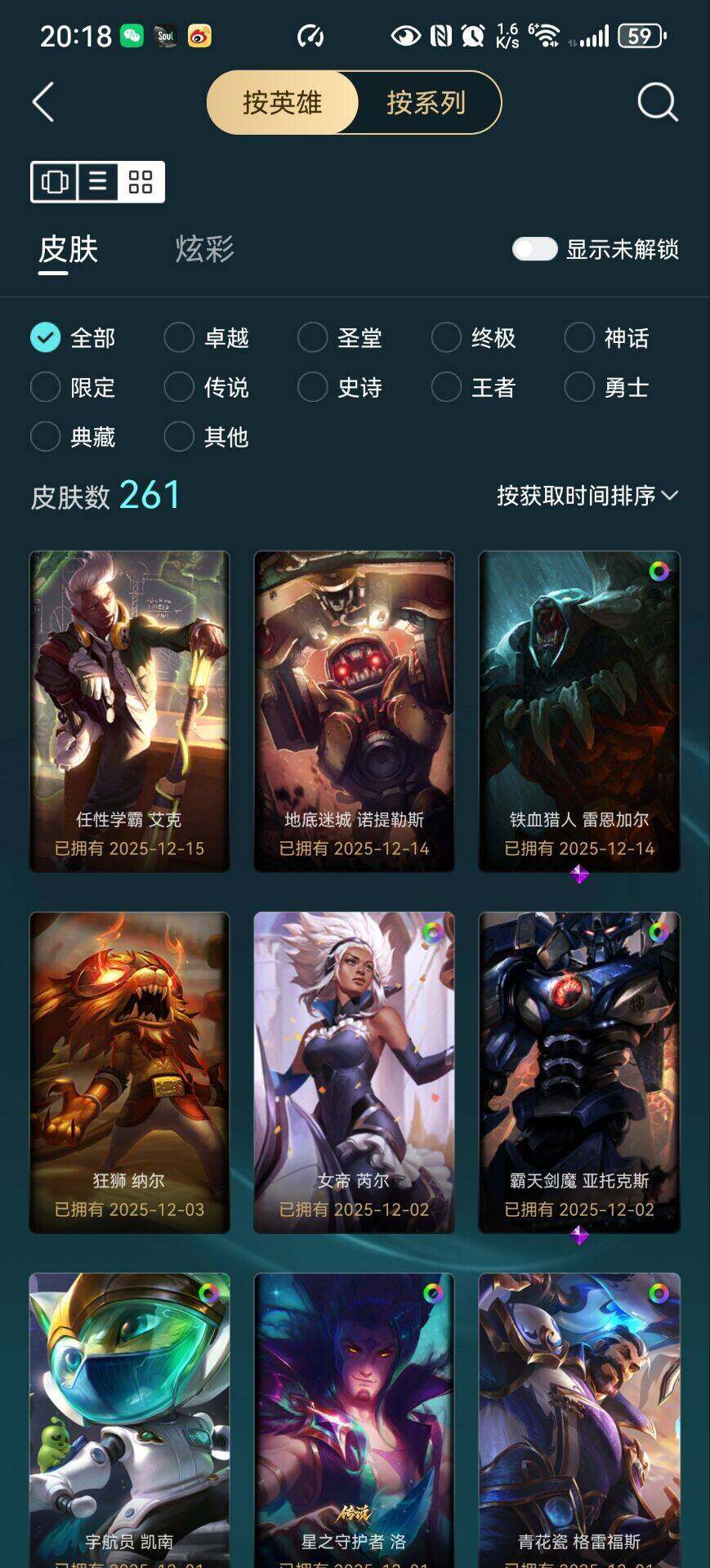
Task: Open the 任性学霸 艾克 skin card
Action: click(129, 710)
